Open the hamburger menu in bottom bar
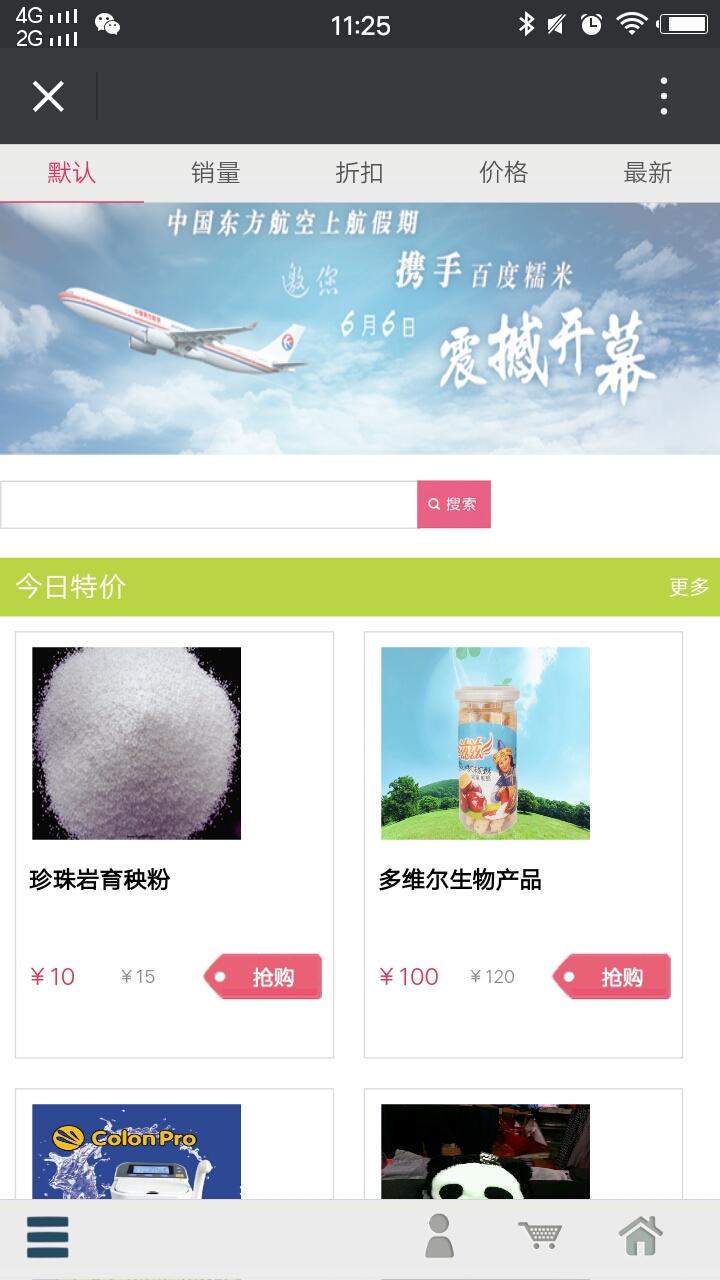Image resolution: width=720 pixels, height=1280 pixels. (x=48, y=1237)
